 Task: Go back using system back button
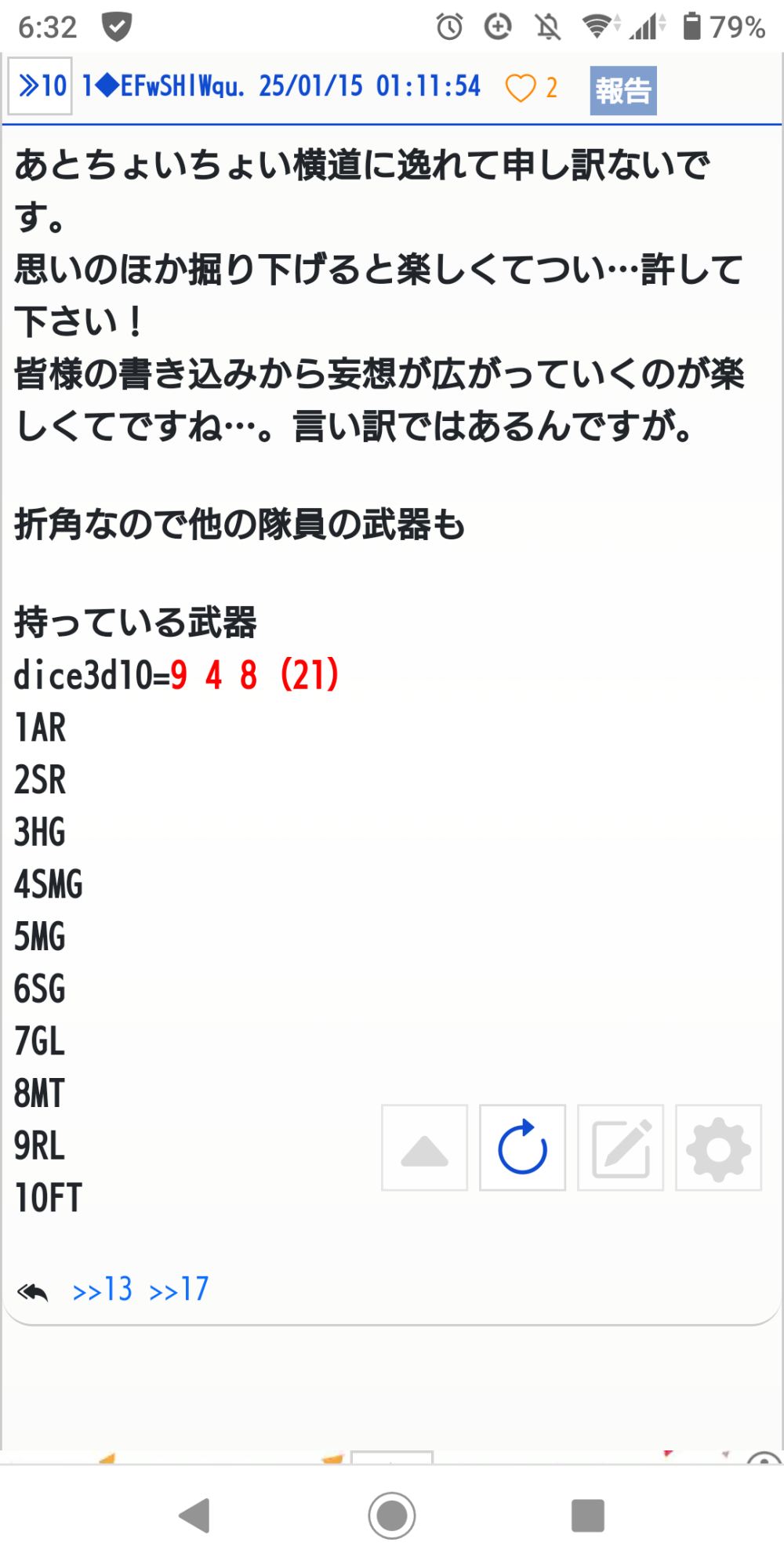pyautogui.click(x=195, y=1515)
